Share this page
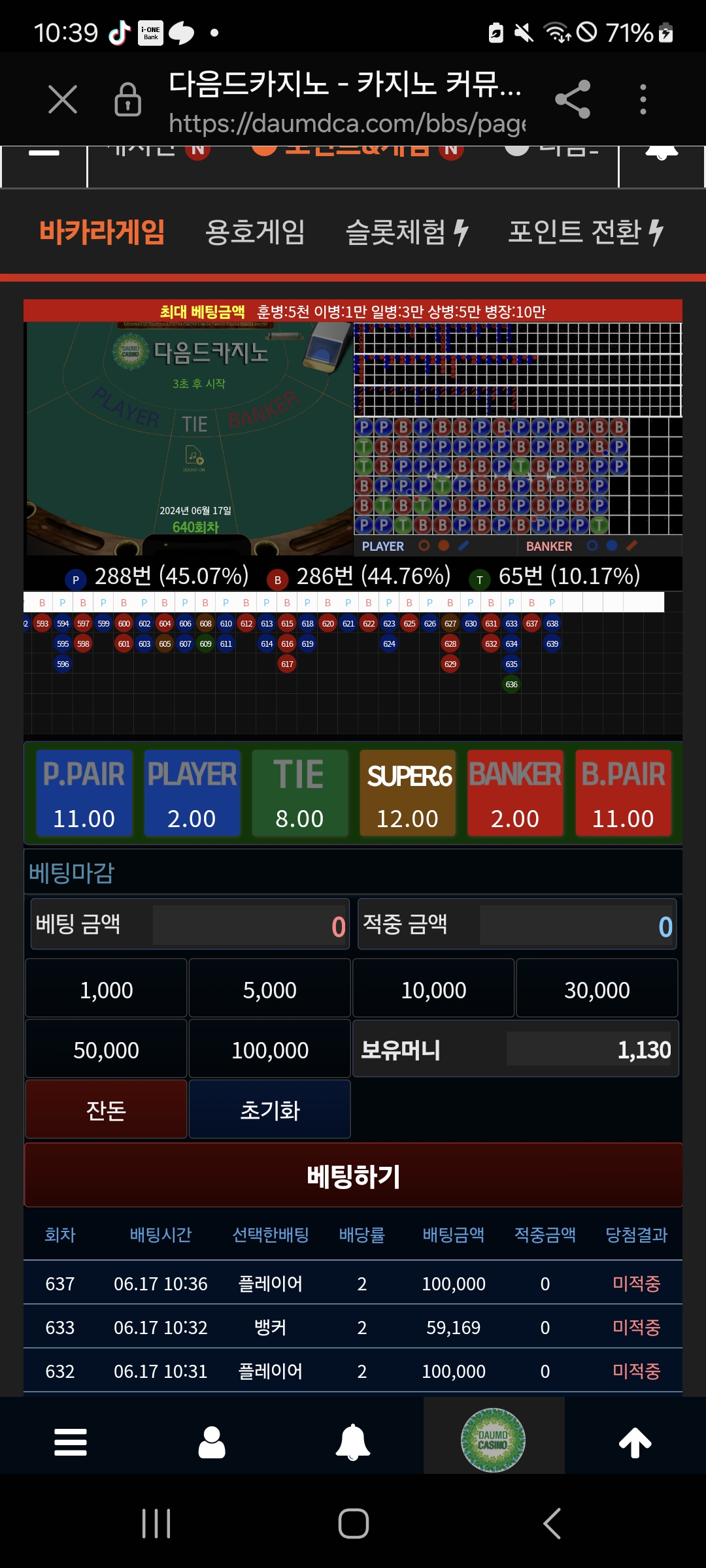Screen dimensions: 706x1568 (x=573, y=99)
